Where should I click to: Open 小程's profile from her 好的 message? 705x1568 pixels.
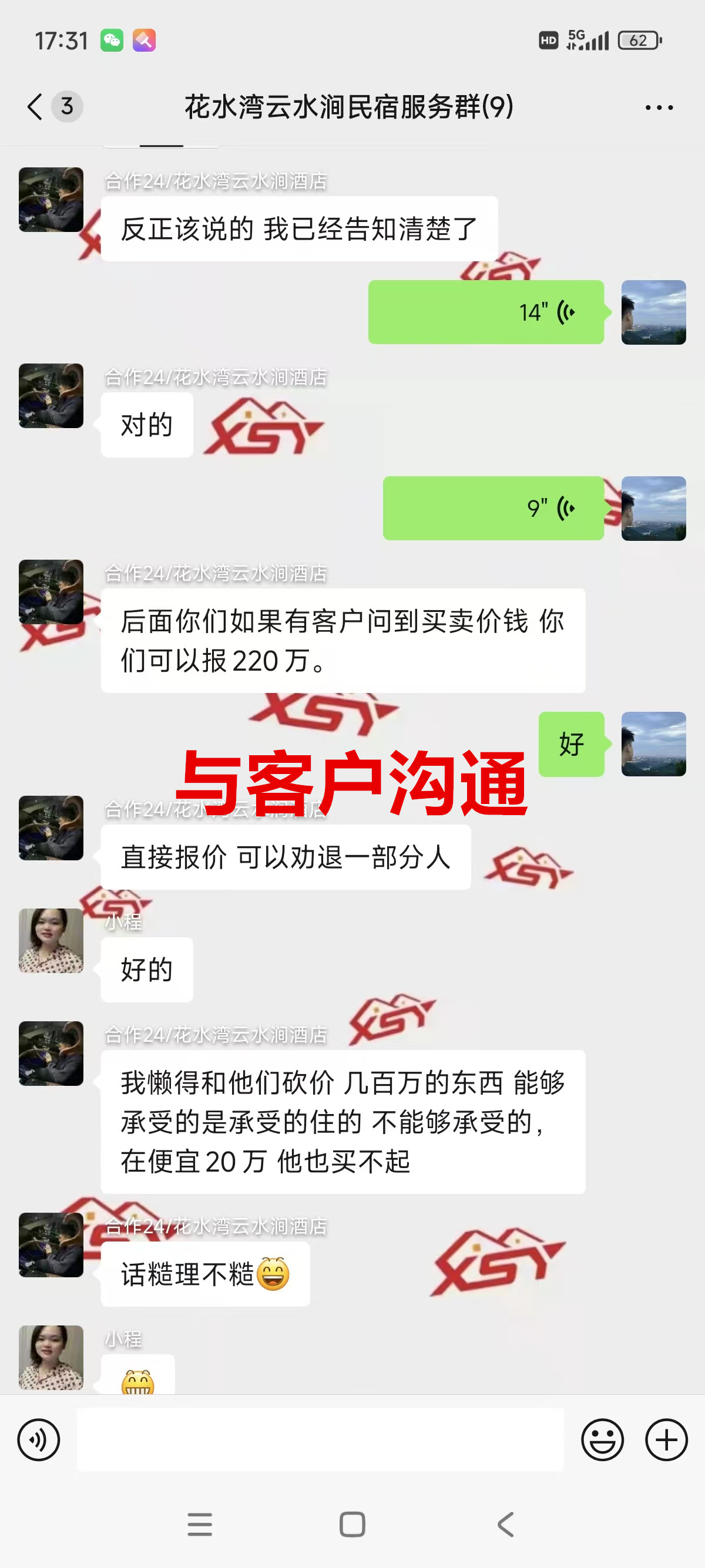[51, 940]
